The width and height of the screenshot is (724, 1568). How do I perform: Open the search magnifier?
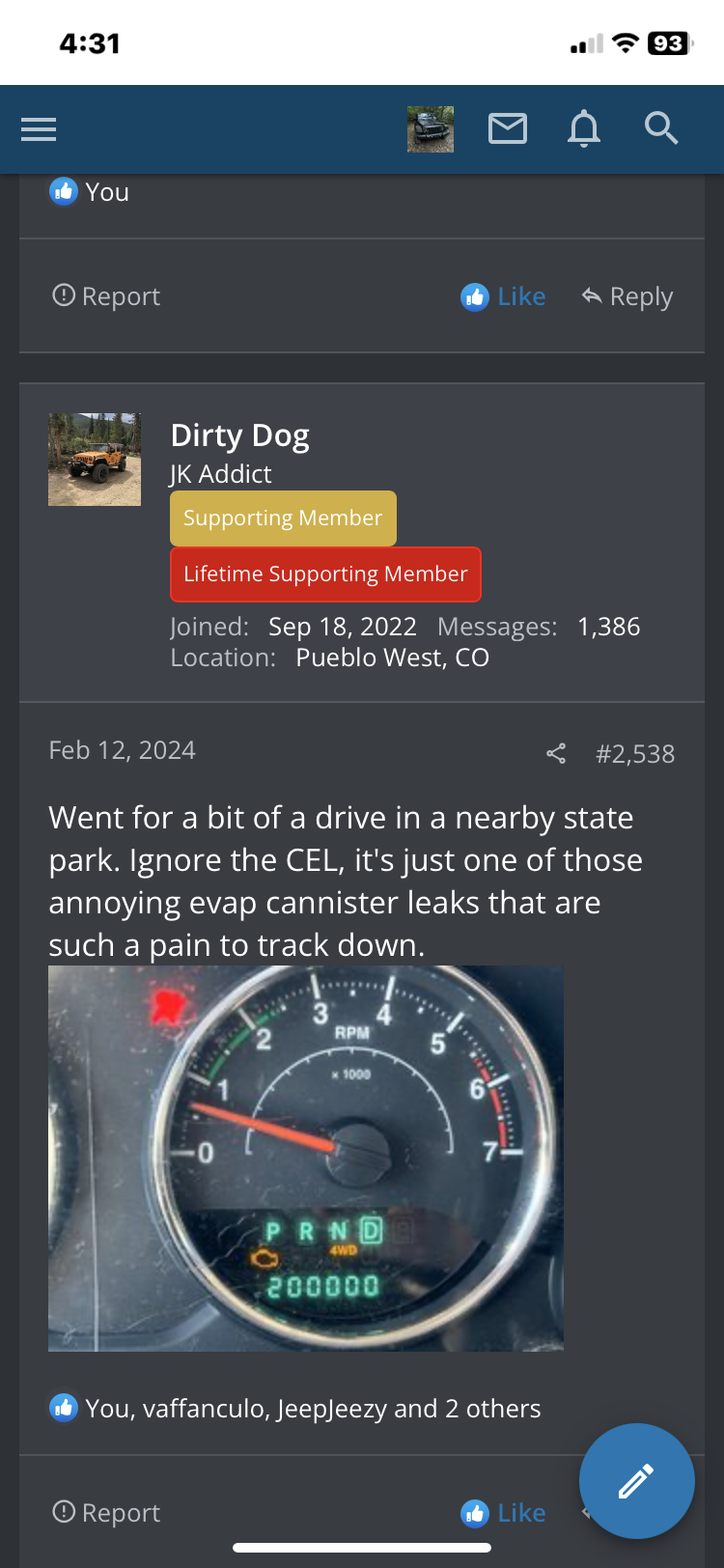pos(661,128)
